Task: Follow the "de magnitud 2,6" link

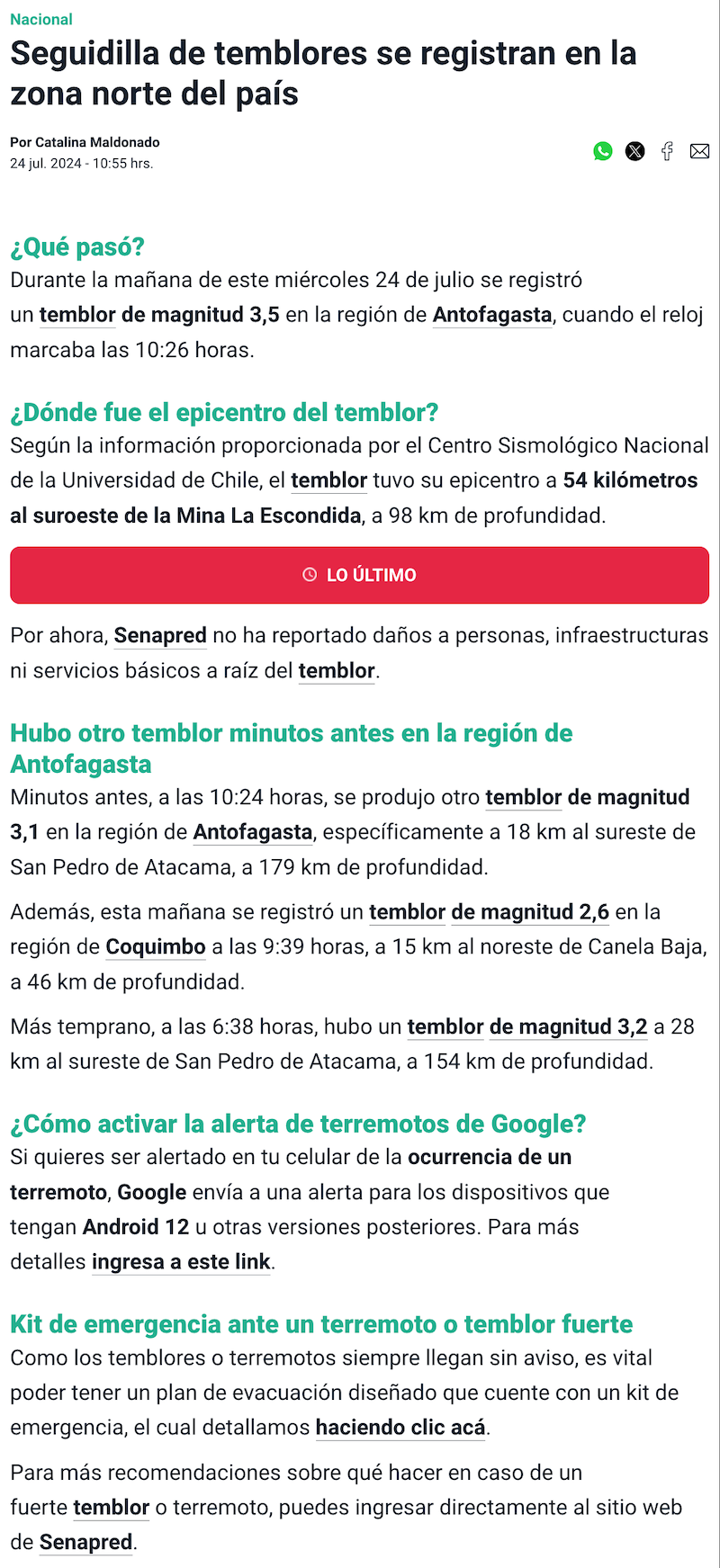Action: [x=530, y=911]
